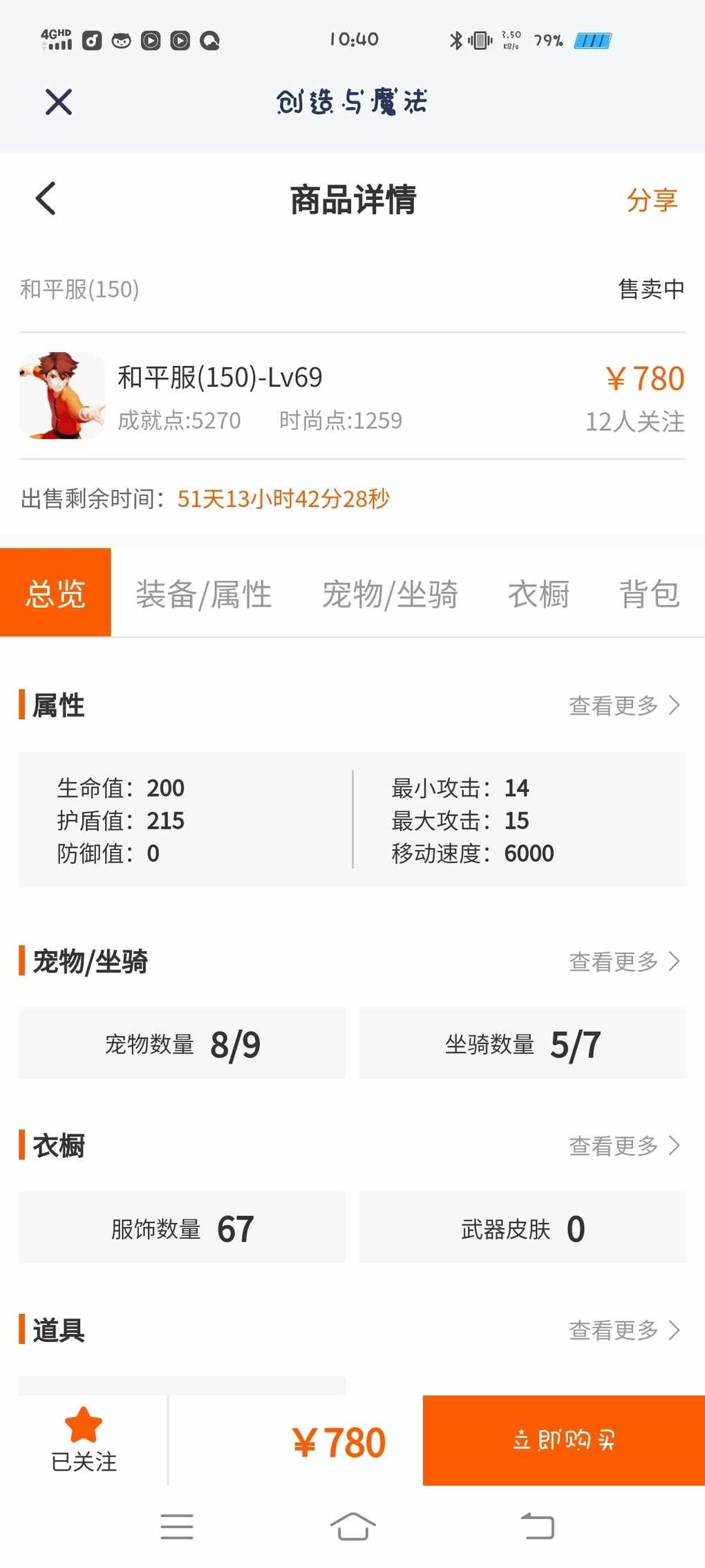Select the 总览 tab

(x=55, y=593)
